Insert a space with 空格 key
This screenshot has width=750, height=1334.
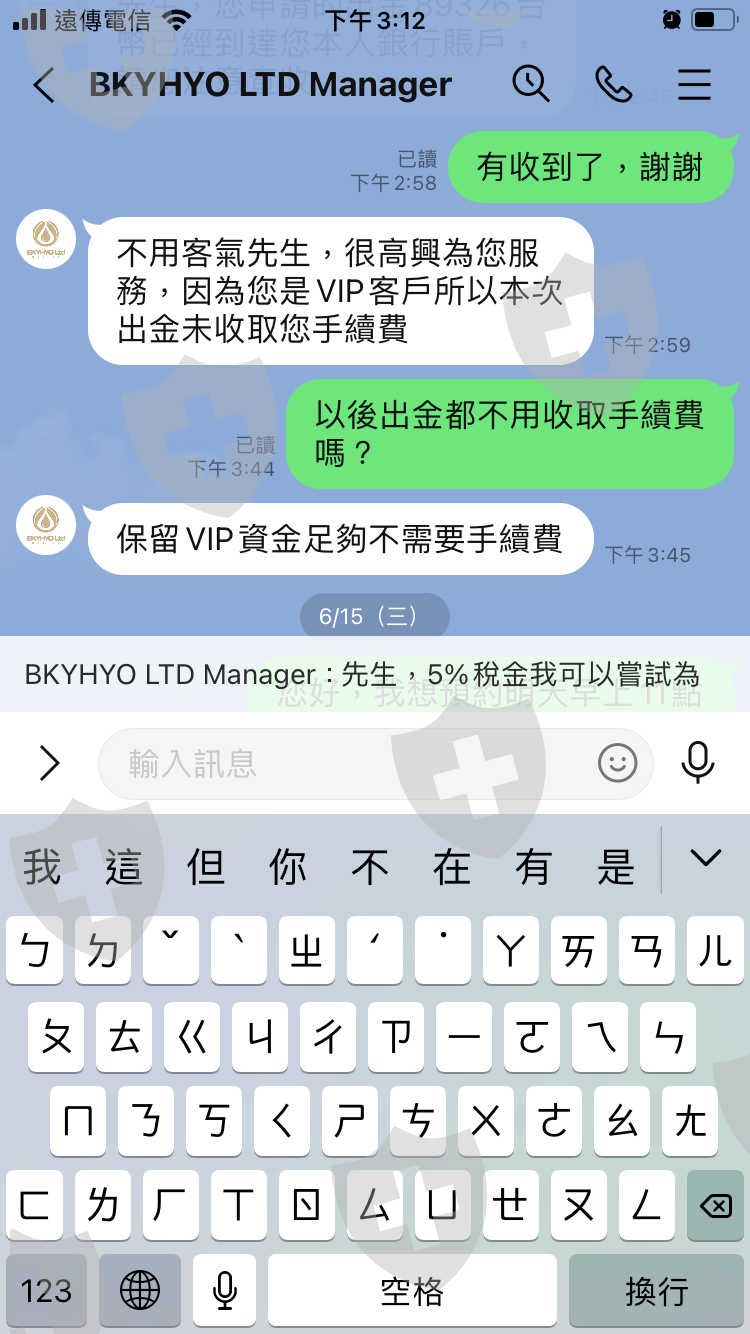(x=412, y=1291)
